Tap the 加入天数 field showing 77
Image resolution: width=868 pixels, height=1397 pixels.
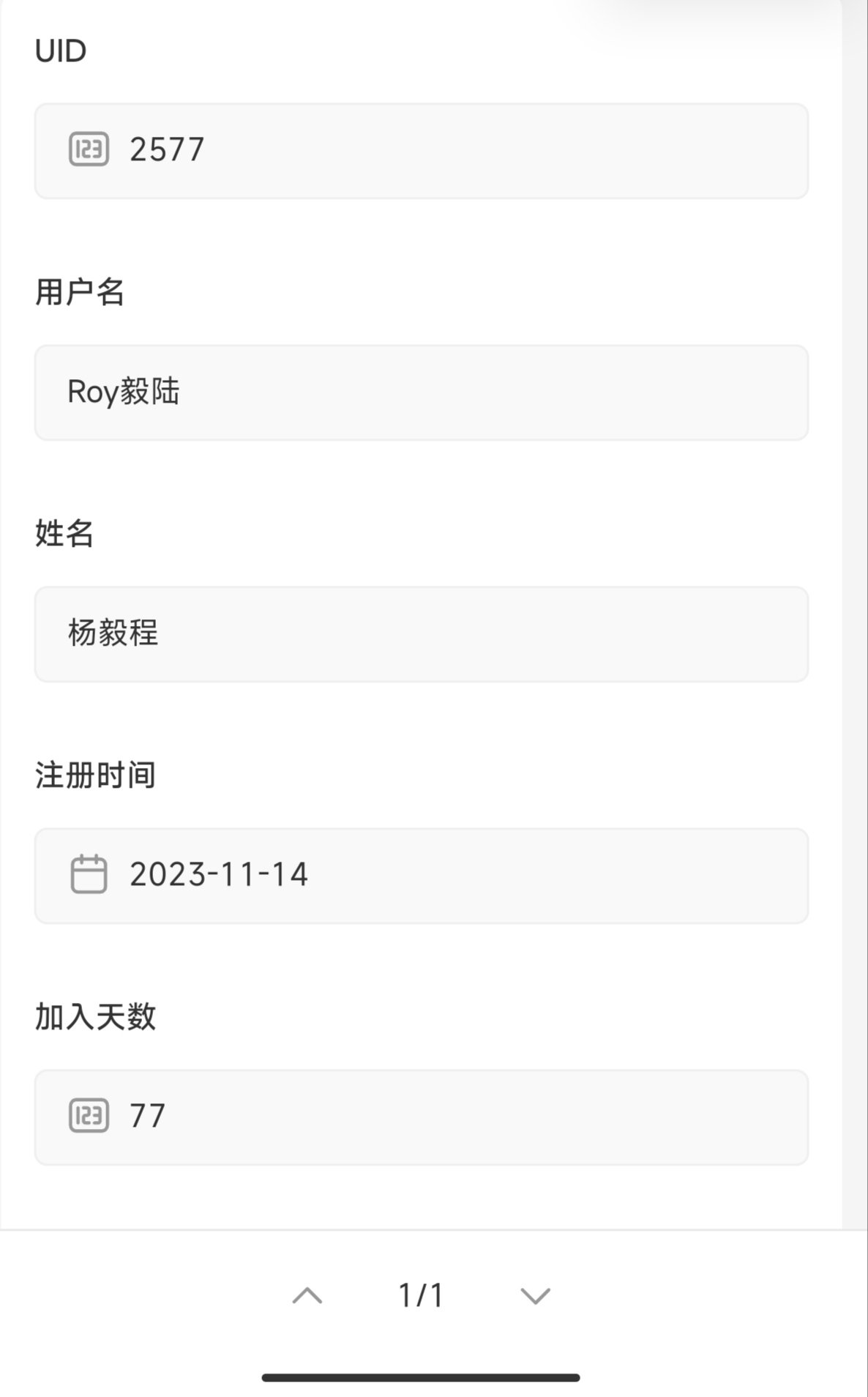[x=421, y=1117]
